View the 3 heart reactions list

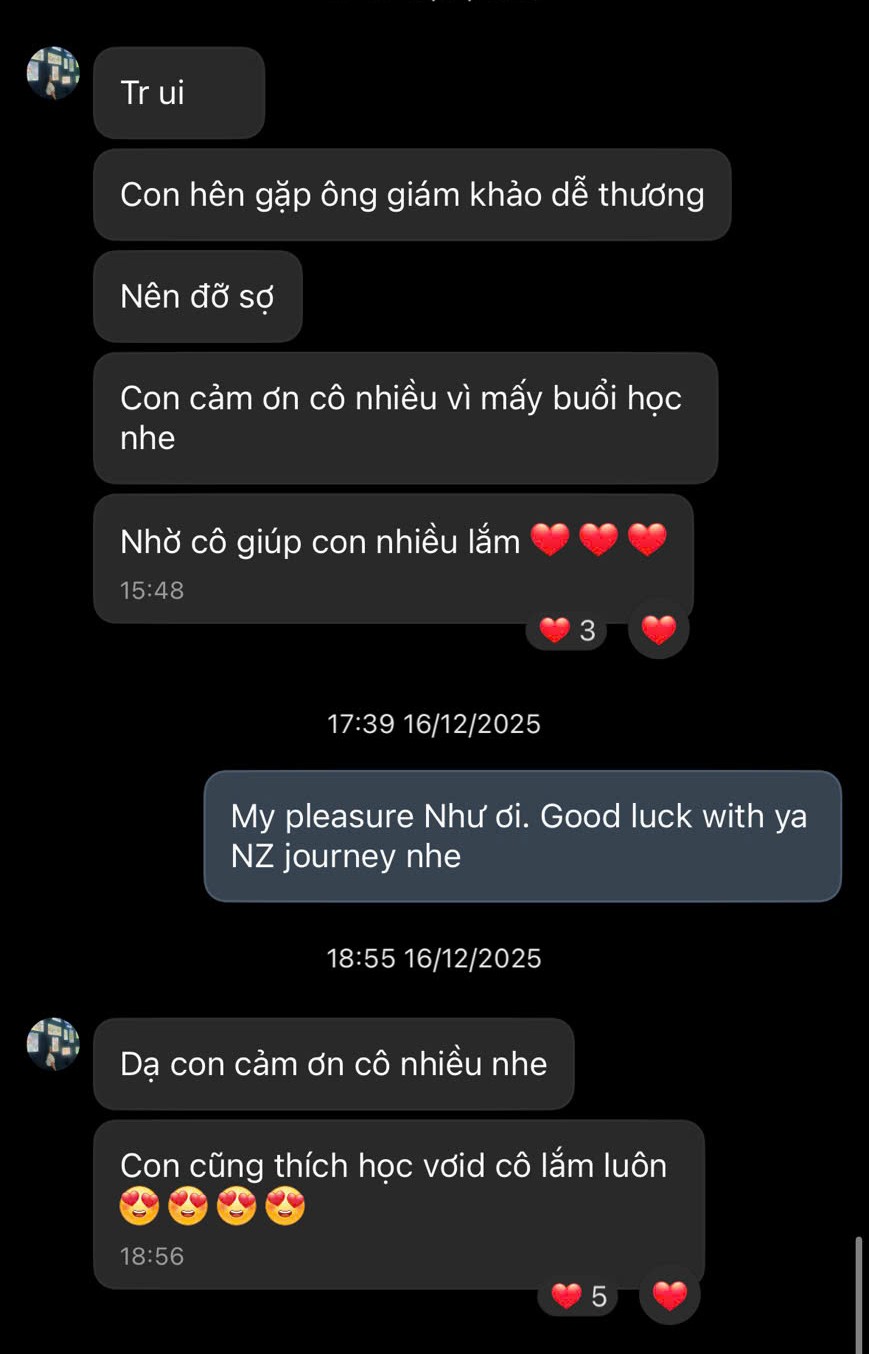pos(567,631)
